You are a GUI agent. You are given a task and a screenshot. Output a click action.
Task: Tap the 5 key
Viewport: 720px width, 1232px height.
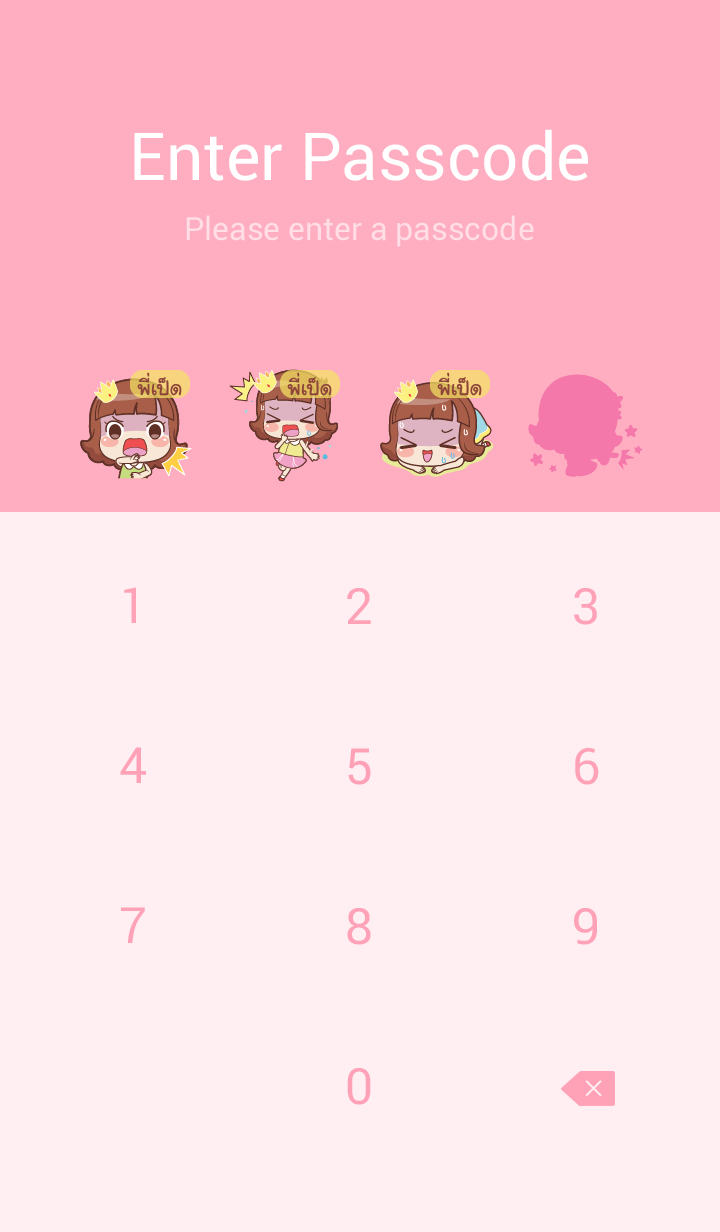(359, 767)
